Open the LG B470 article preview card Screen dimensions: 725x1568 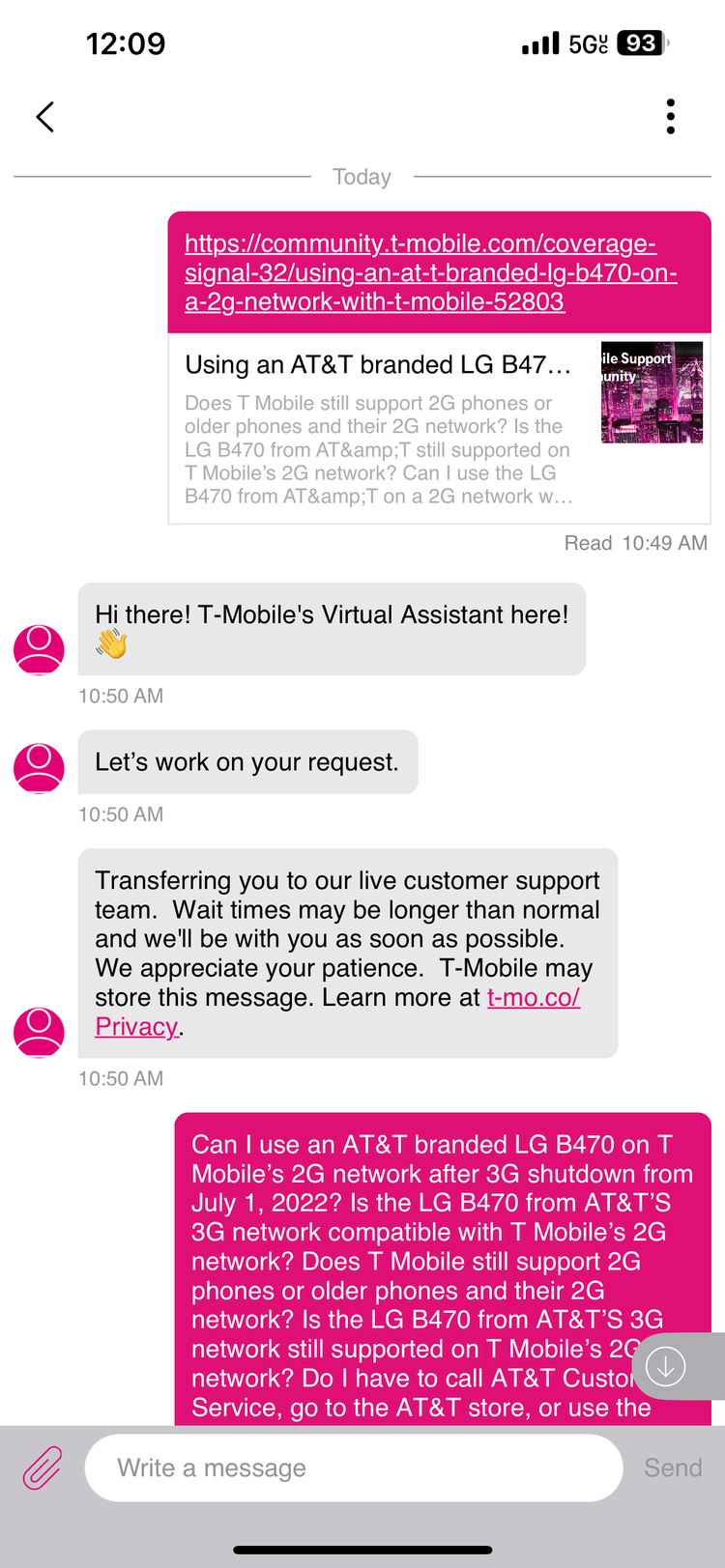[x=440, y=428]
